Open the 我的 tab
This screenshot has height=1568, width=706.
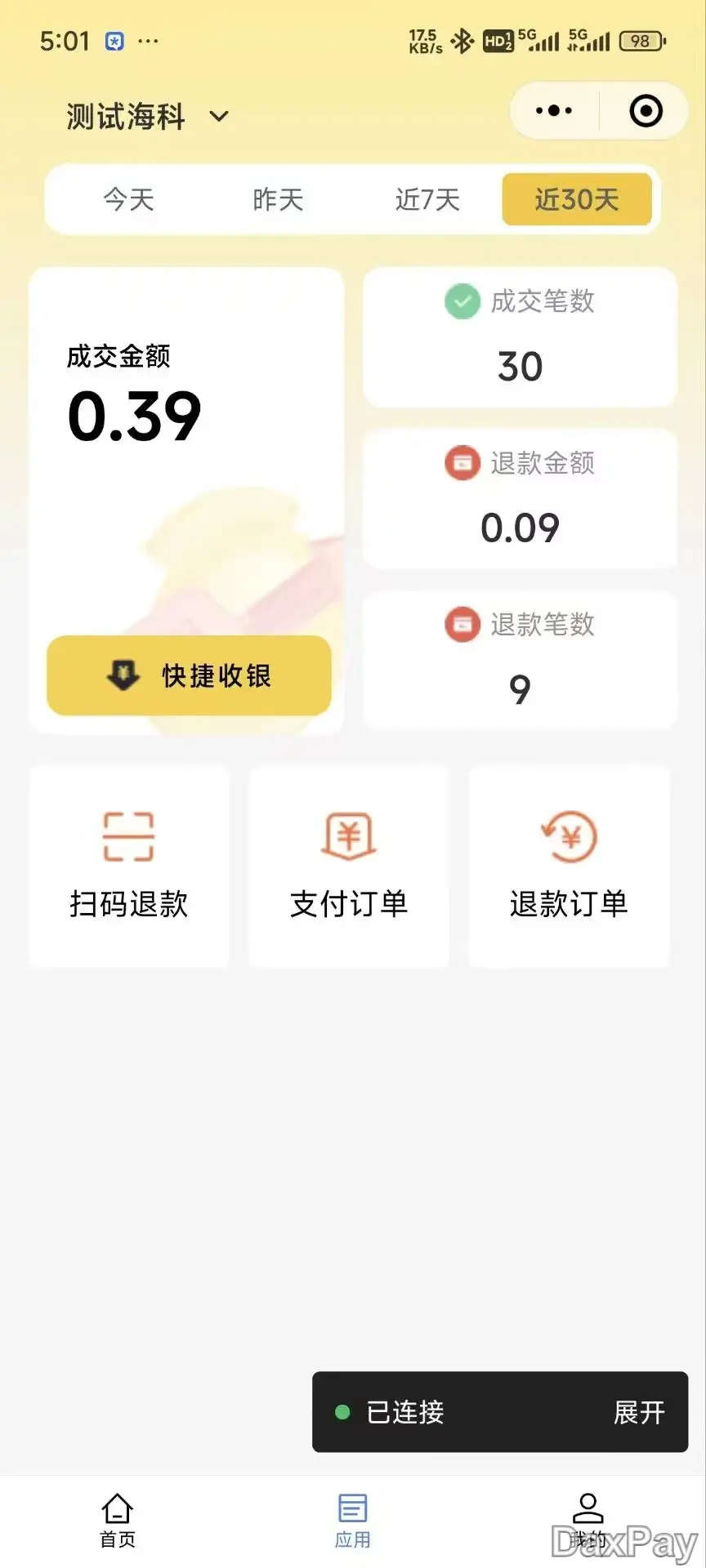[x=588, y=1520]
